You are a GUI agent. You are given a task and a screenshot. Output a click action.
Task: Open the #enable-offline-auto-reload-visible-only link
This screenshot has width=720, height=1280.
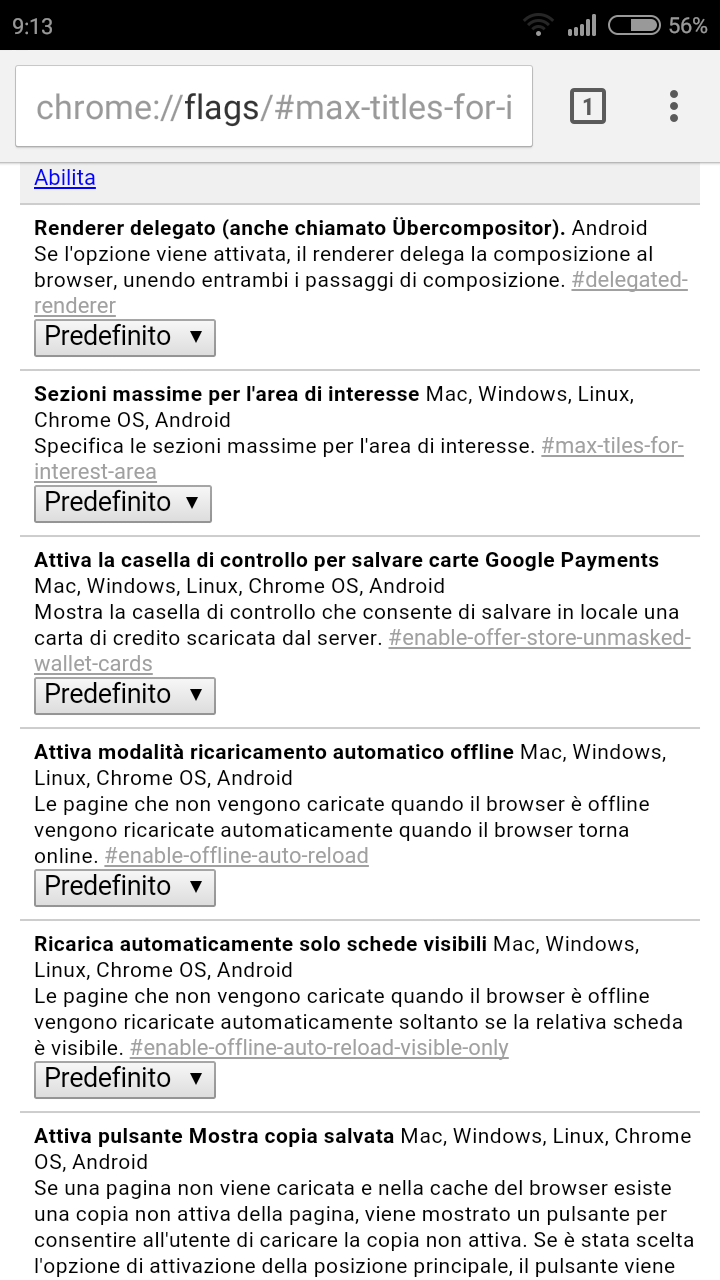pyautogui.click(x=319, y=1049)
